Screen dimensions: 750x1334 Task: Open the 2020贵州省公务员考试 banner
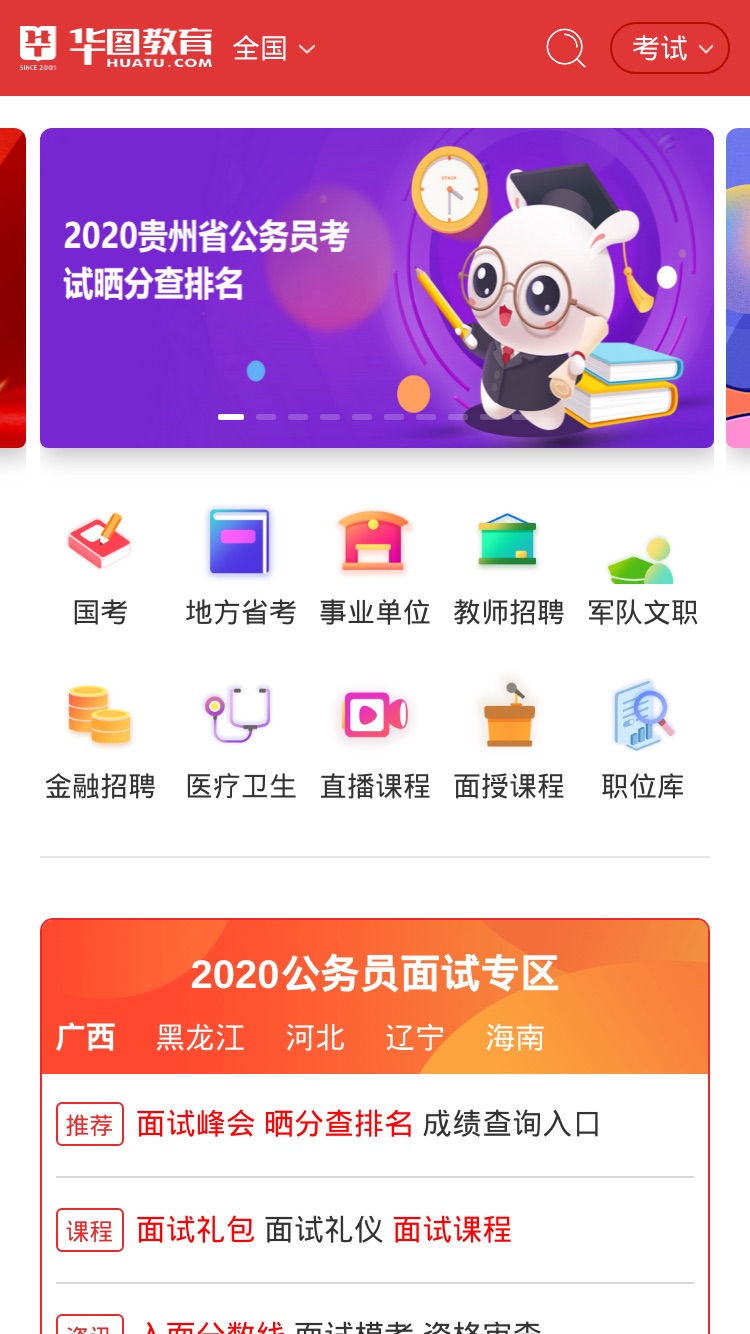[x=377, y=288]
